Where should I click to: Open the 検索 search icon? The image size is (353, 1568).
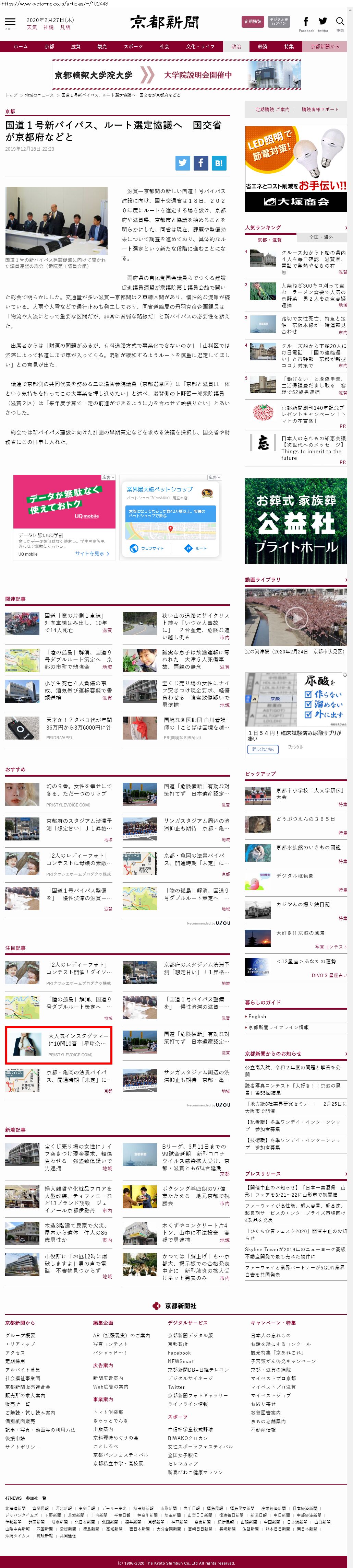click(340, 23)
